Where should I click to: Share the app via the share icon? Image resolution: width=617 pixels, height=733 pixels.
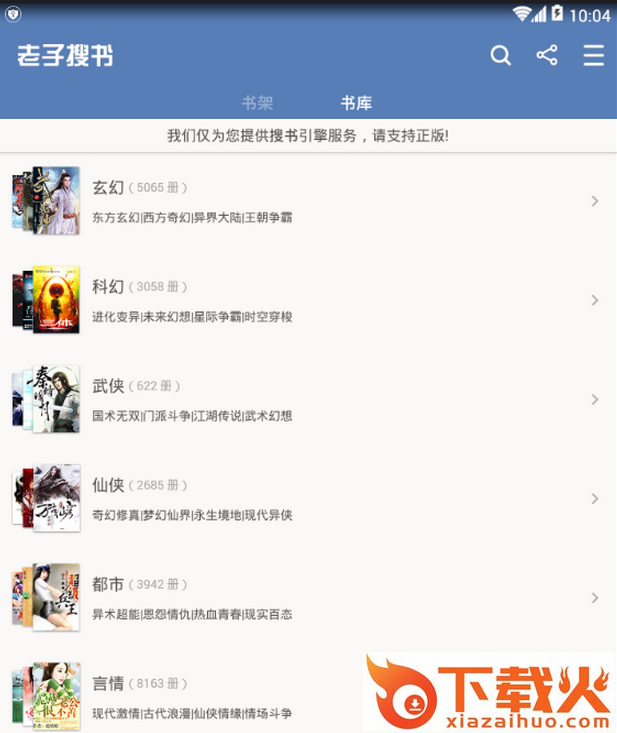(547, 56)
